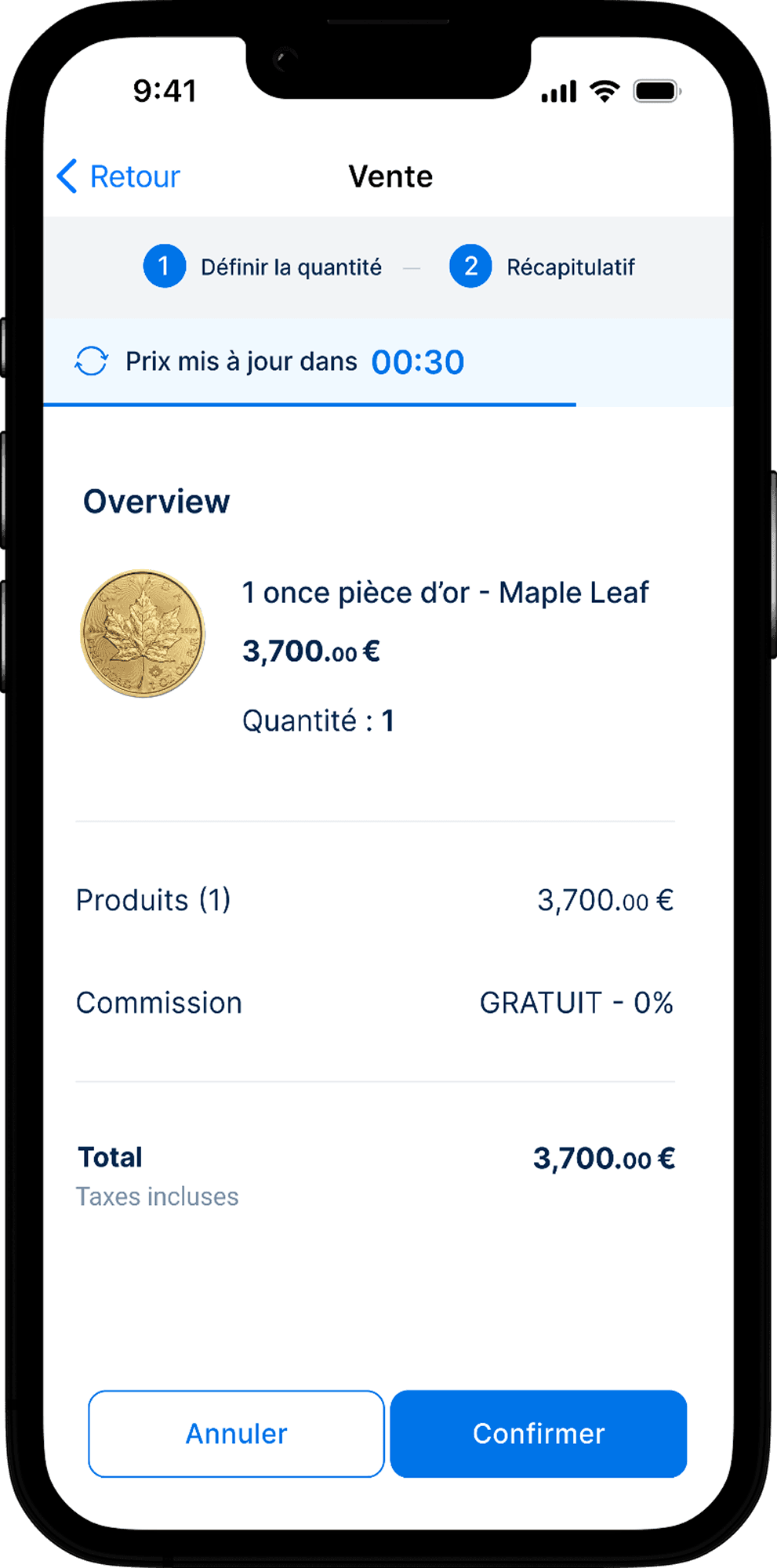Click the cellular signal bars icon
This screenshot has height=1568, width=777.
(x=558, y=91)
